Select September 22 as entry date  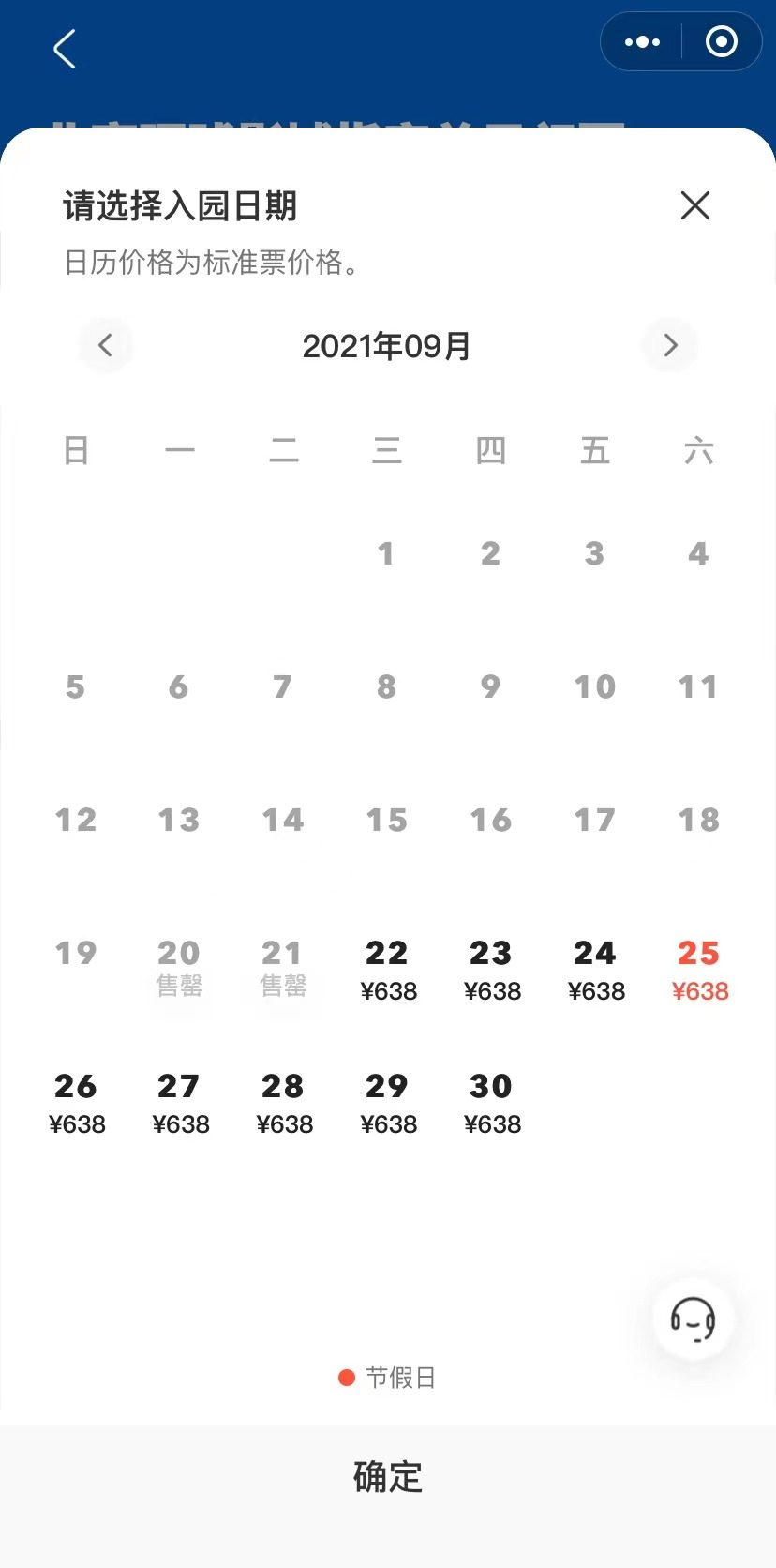[387, 969]
